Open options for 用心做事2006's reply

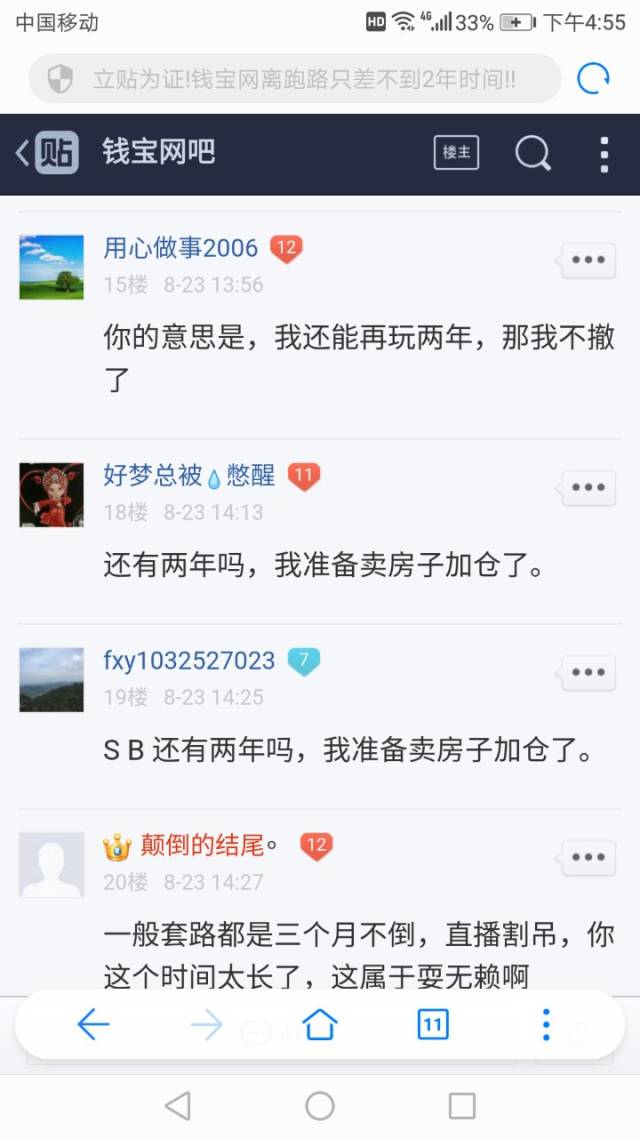click(x=588, y=260)
